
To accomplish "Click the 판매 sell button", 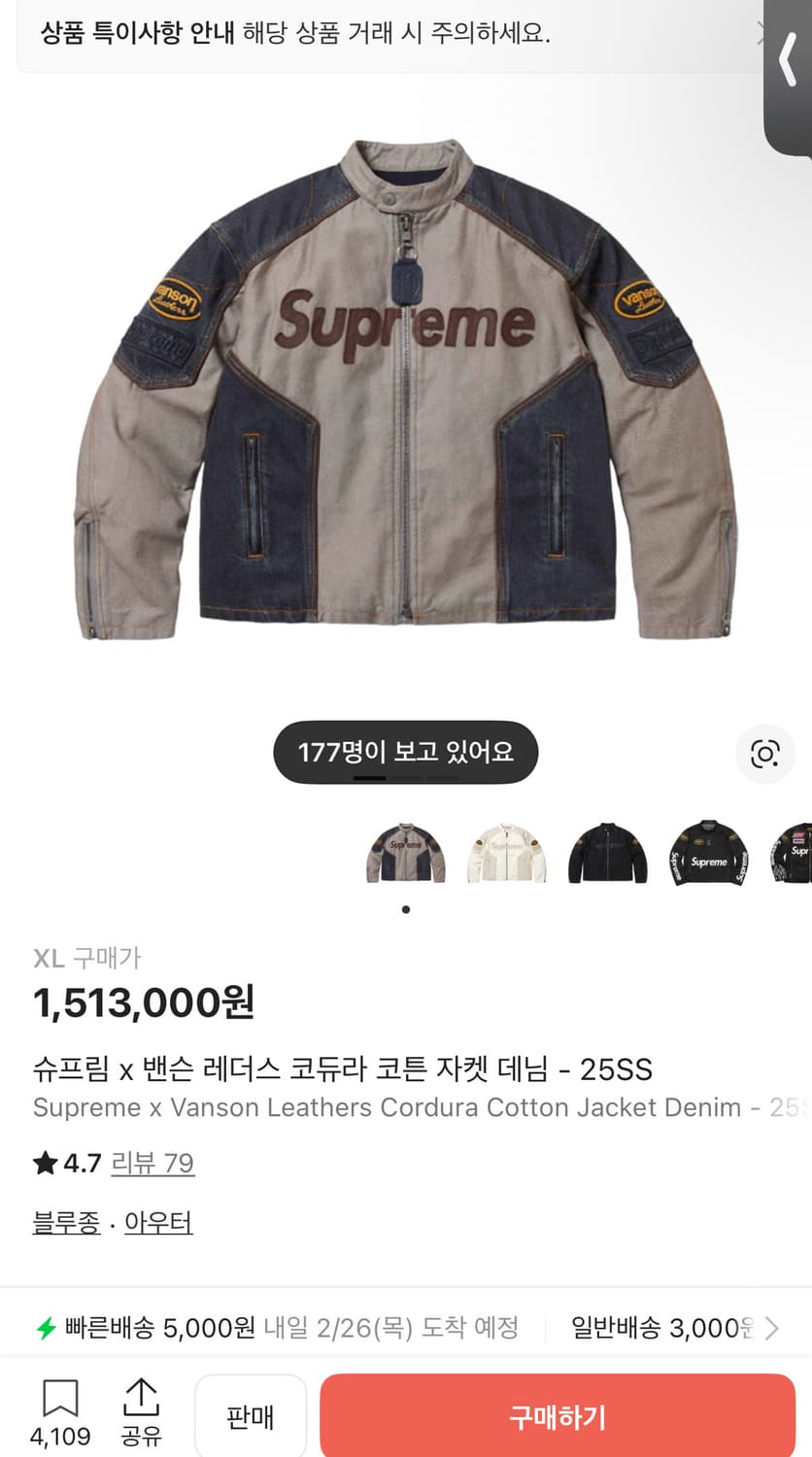I will pyautogui.click(x=251, y=1415).
